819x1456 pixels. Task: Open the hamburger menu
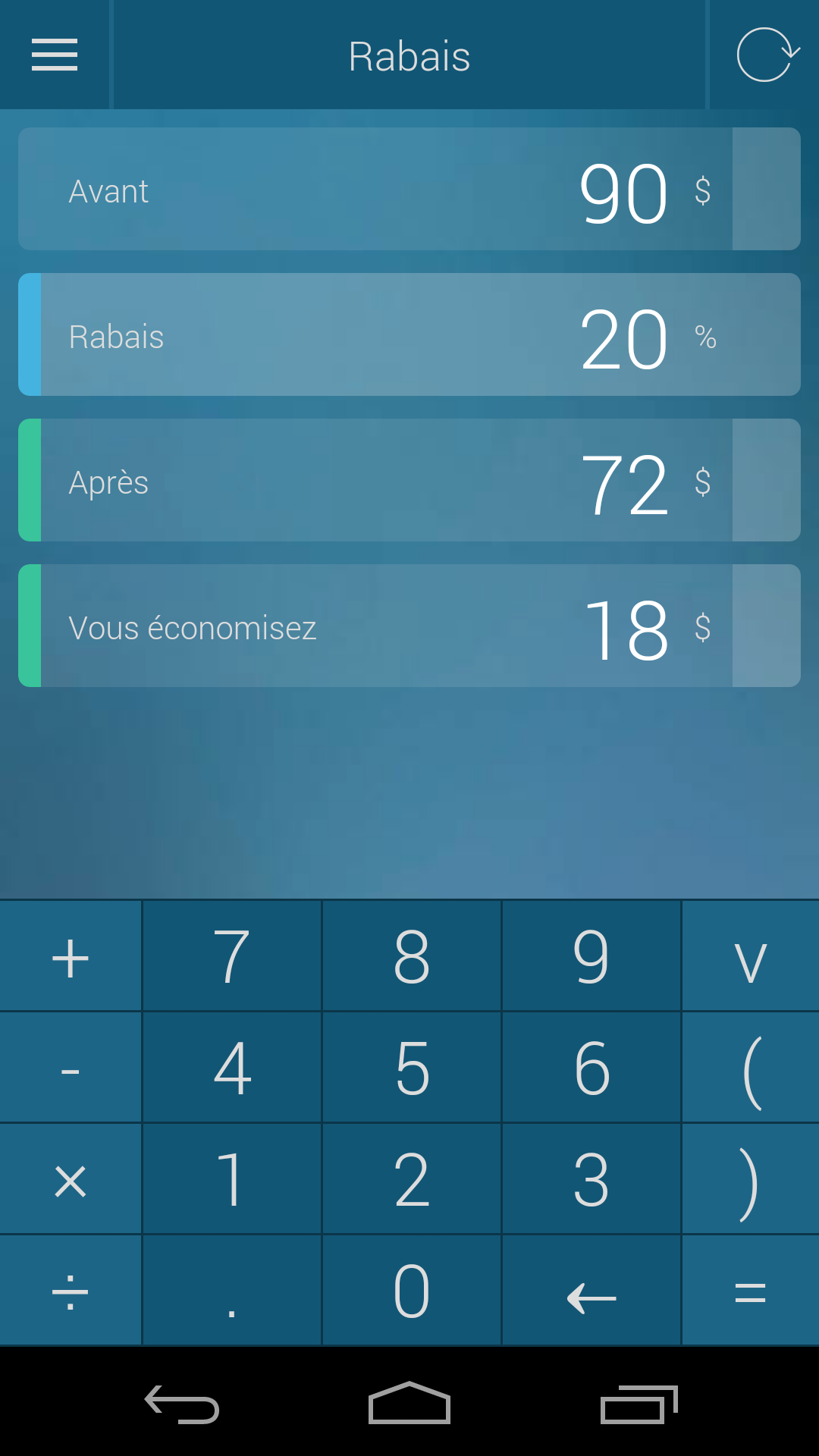pyautogui.click(x=55, y=55)
